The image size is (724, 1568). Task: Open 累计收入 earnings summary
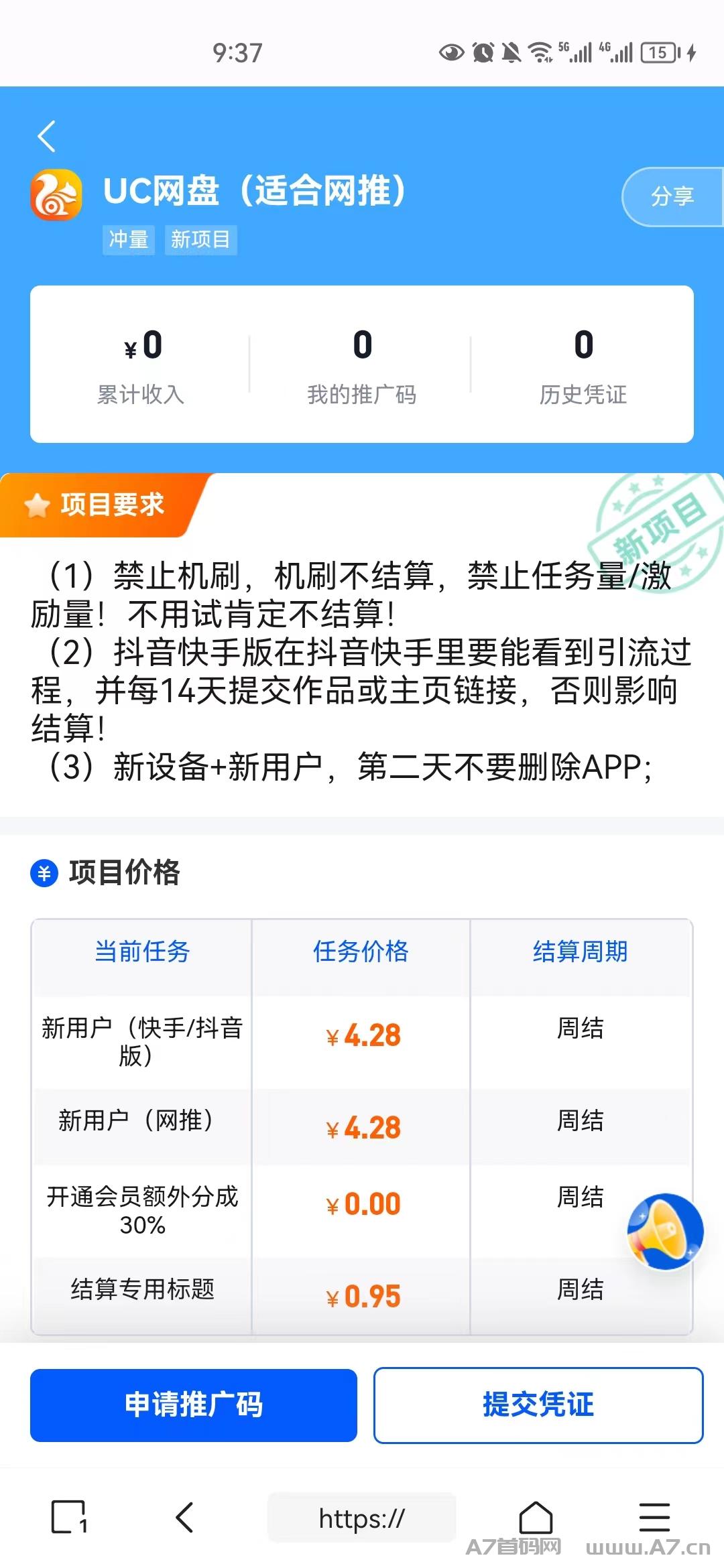coord(141,366)
